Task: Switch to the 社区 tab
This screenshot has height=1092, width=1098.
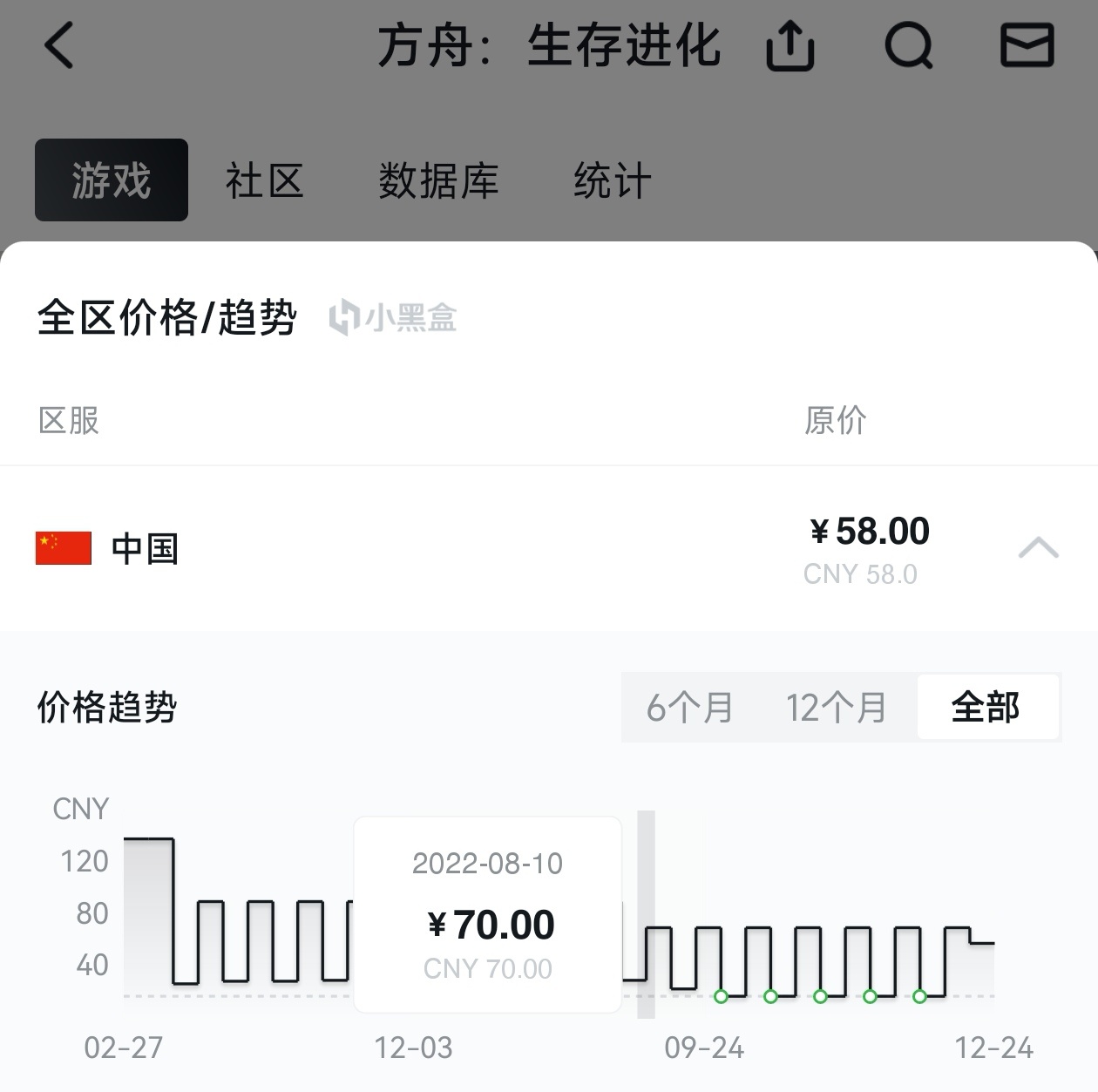Action: [264, 181]
